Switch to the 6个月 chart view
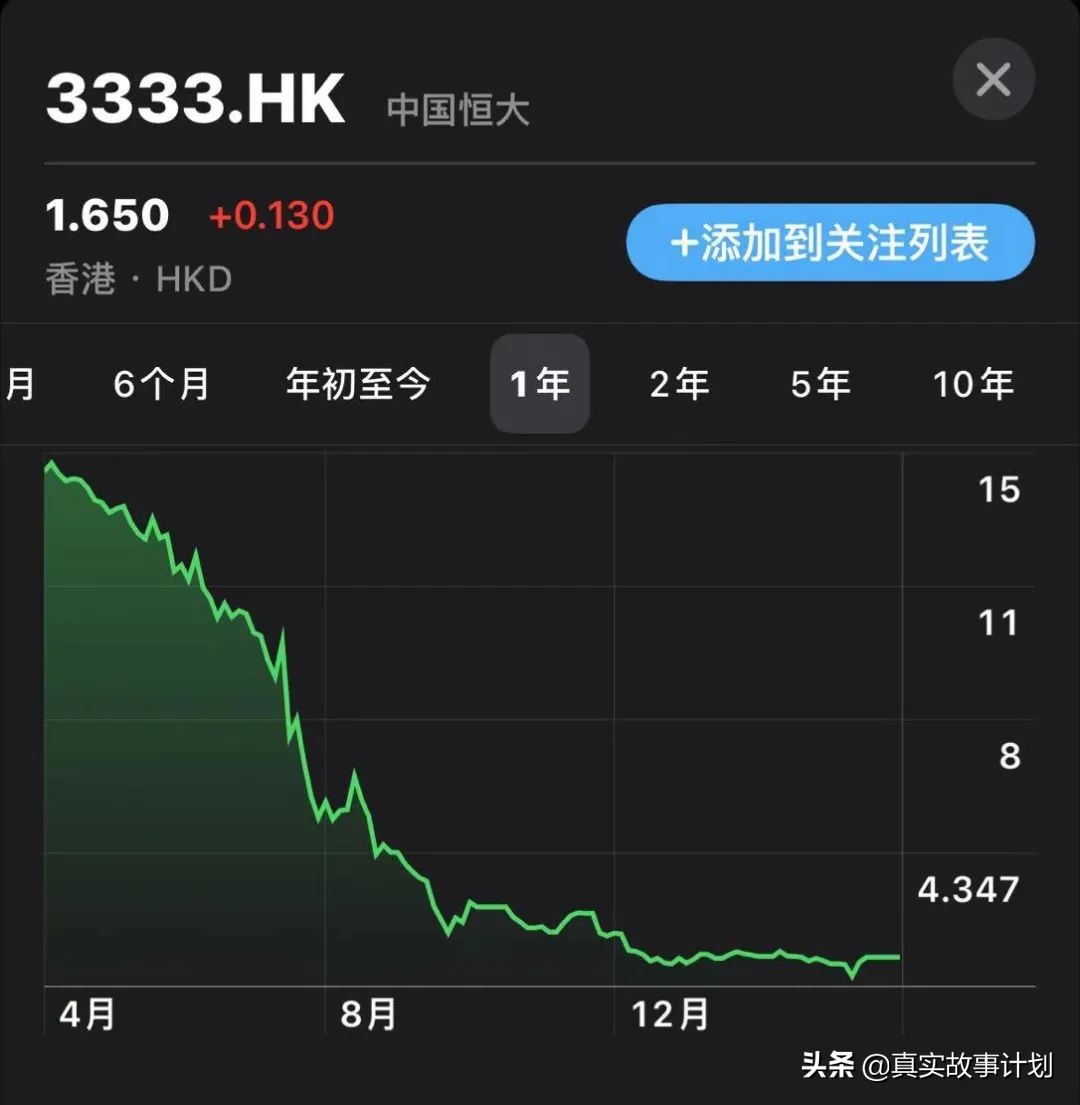This screenshot has width=1080, height=1105. click(x=160, y=383)
